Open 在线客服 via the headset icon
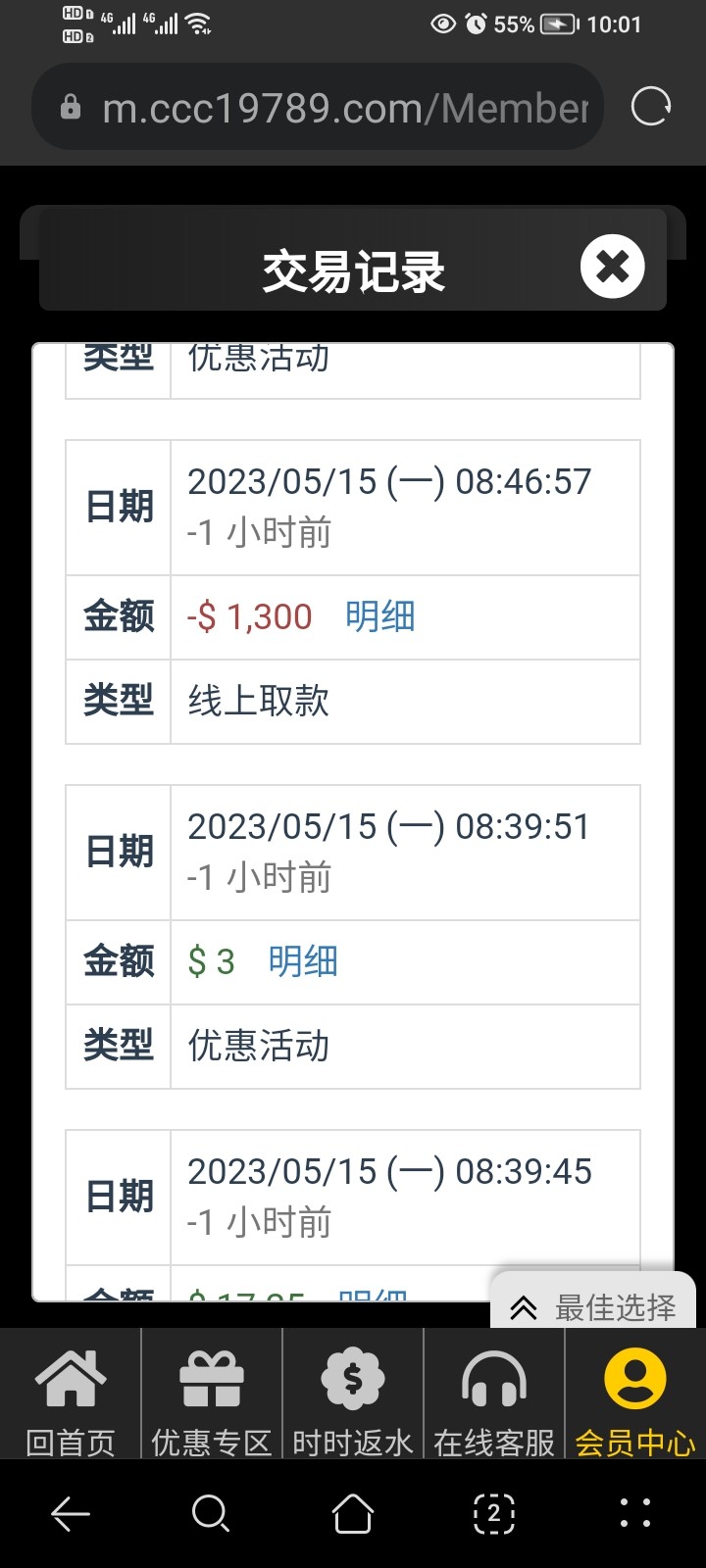 click(493, 1377)
